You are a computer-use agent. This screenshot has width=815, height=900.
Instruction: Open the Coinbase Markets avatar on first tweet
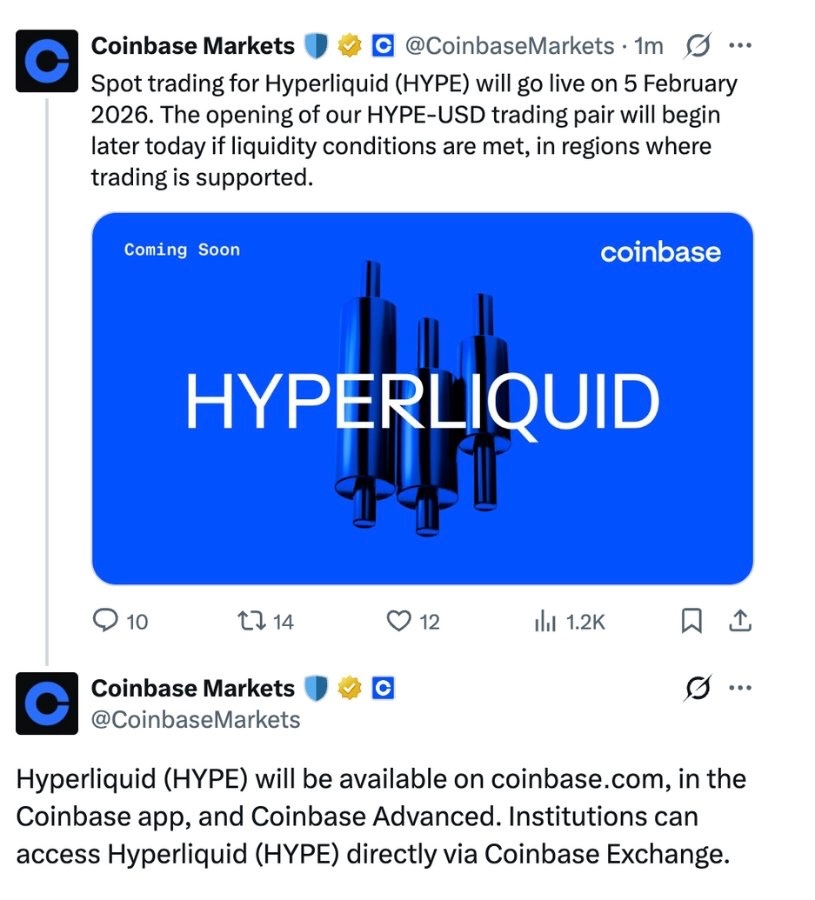click(48, 60)
